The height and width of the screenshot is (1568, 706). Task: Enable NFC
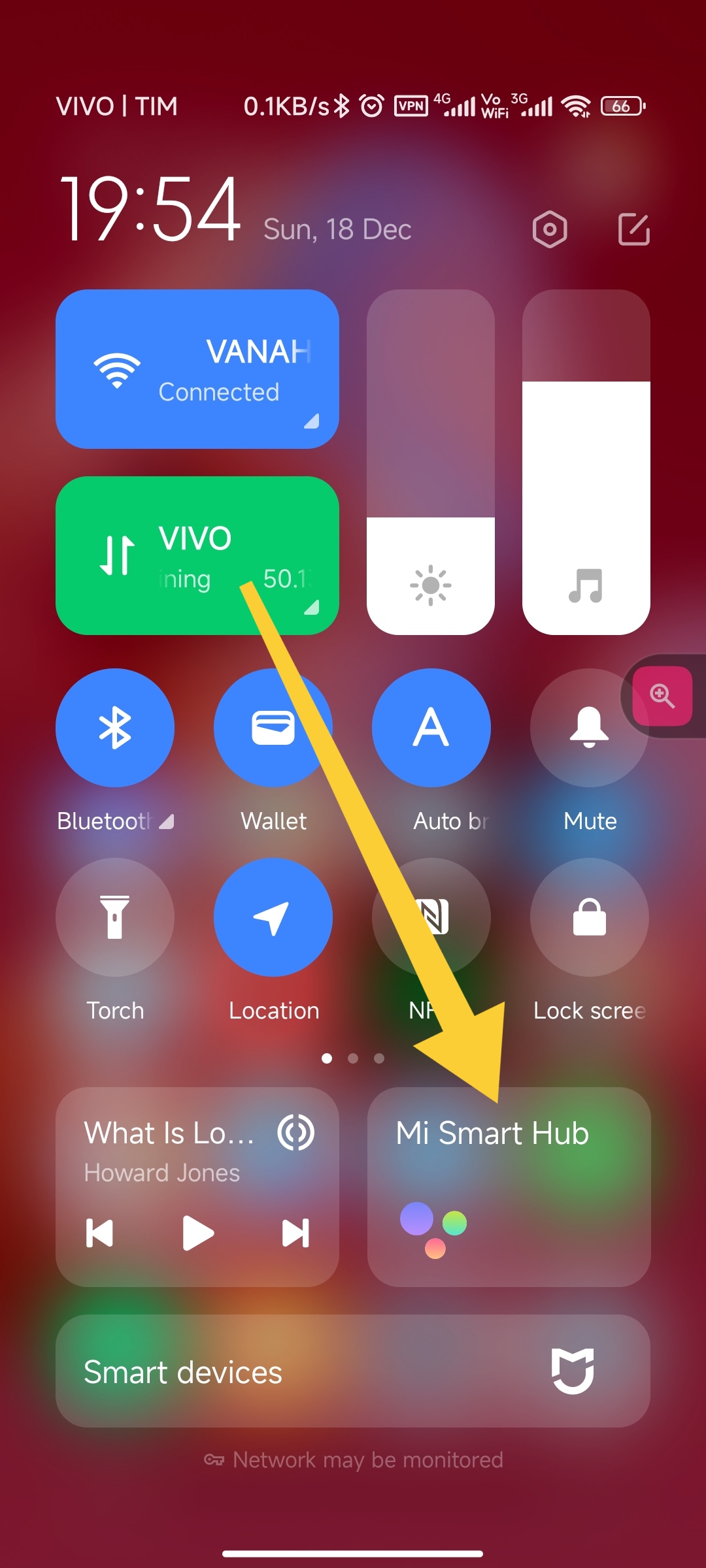point(431,917)
